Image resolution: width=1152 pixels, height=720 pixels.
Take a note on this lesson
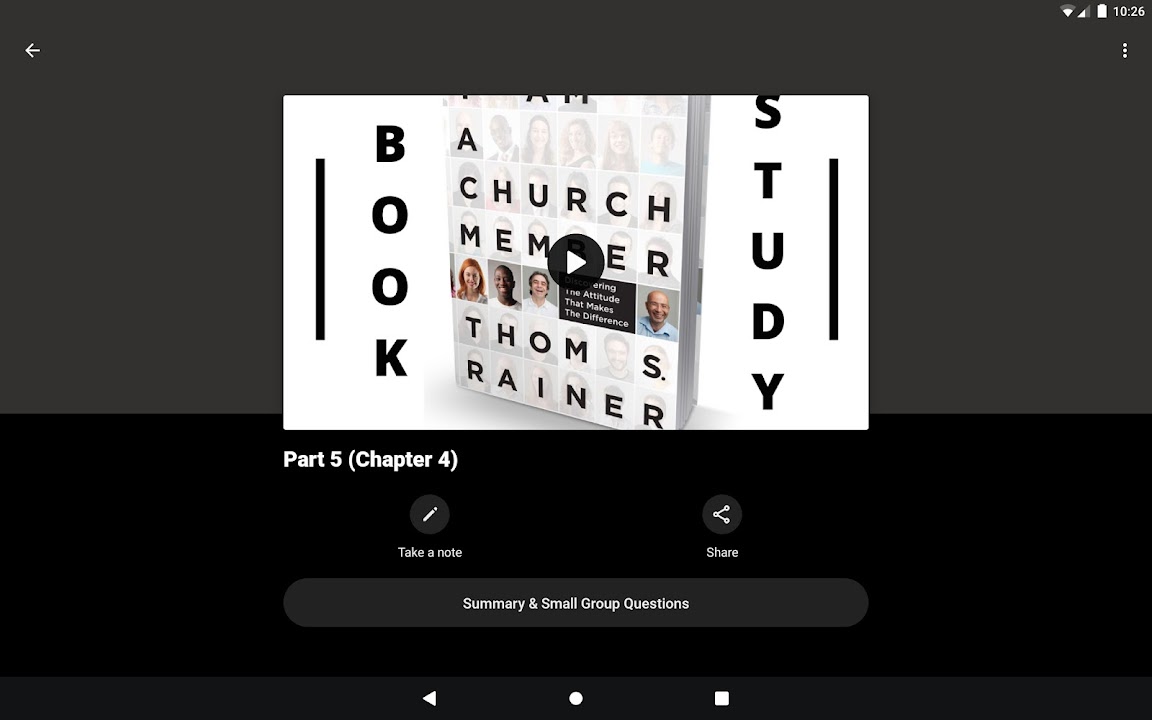coord(430,515)
